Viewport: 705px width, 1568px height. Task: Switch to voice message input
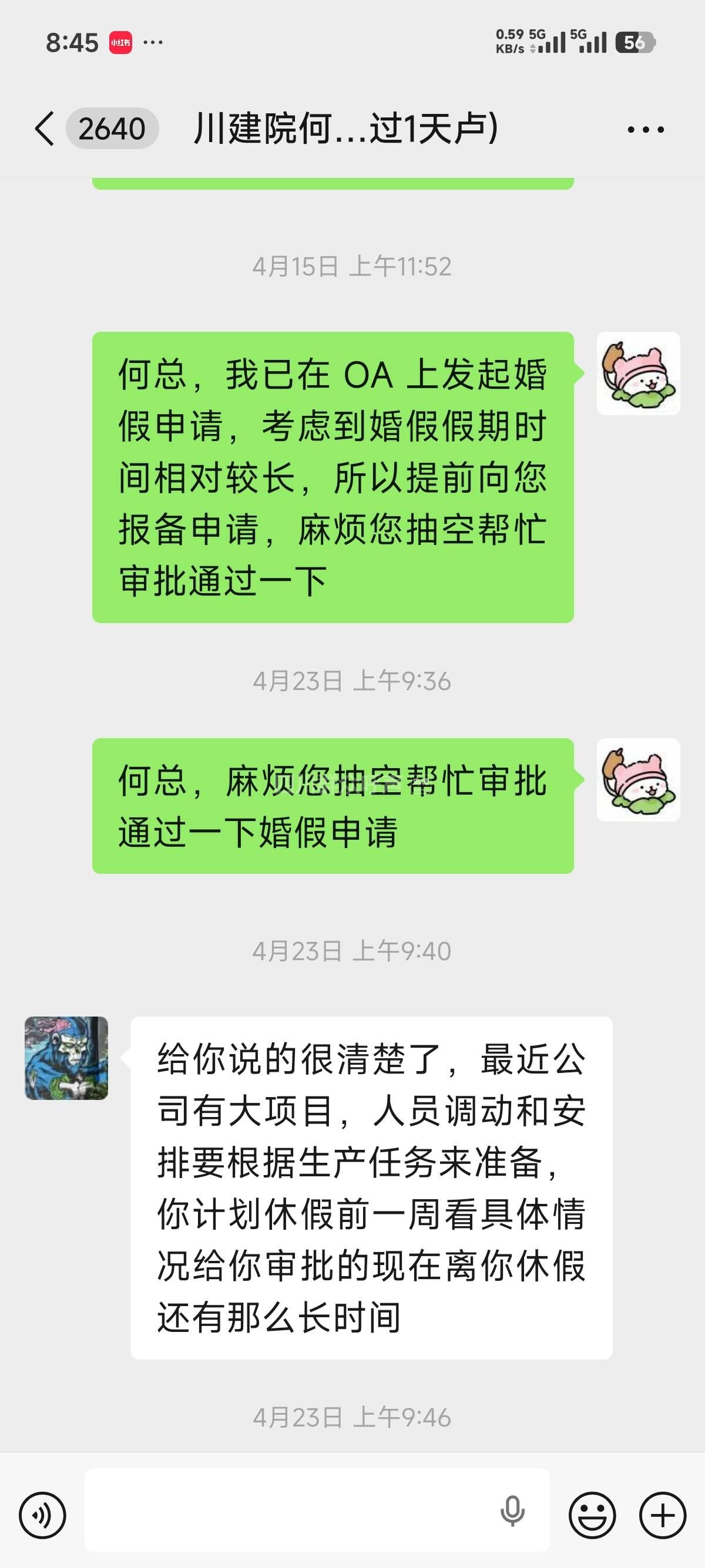pyautogui.click(x=42, y=1515)
